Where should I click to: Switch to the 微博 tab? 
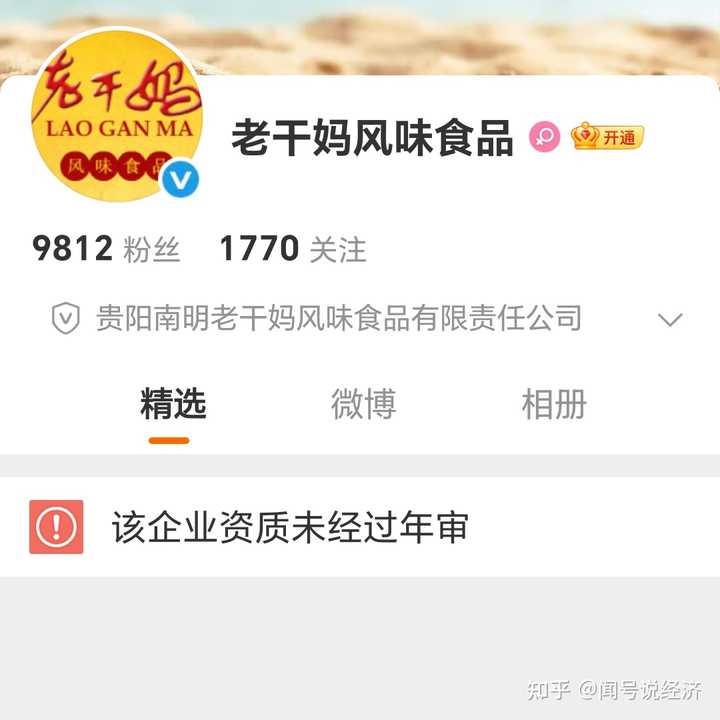pyautogui.click(x=363, y=405)
